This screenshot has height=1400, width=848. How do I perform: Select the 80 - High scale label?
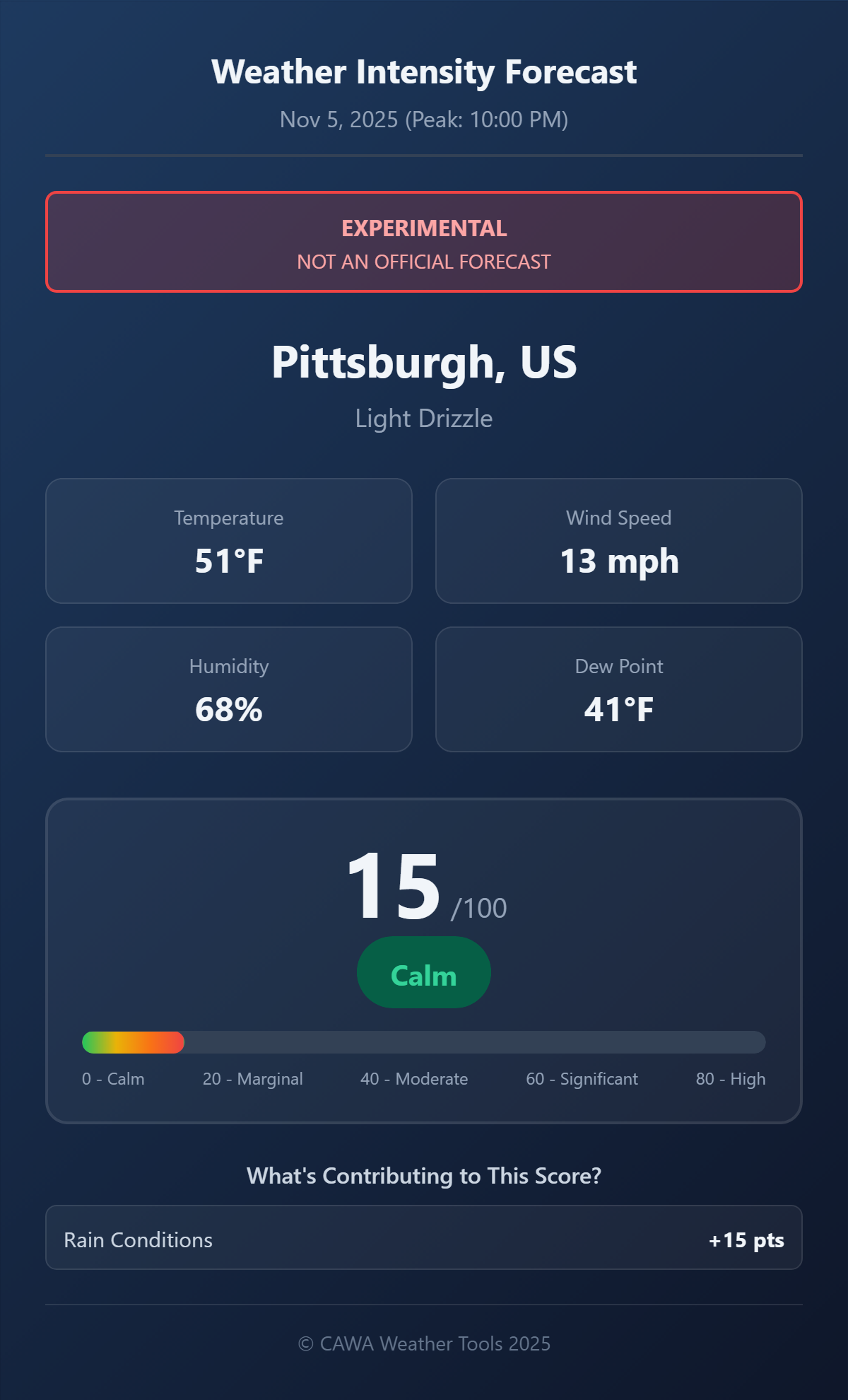coord(730,1078)
